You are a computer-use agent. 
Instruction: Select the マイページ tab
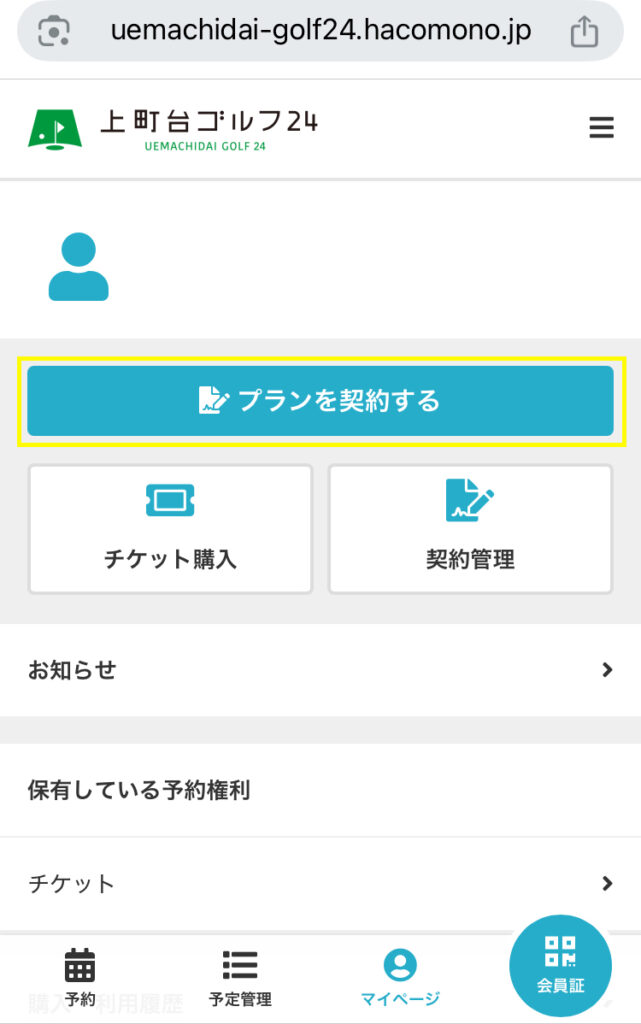(400, 977)
